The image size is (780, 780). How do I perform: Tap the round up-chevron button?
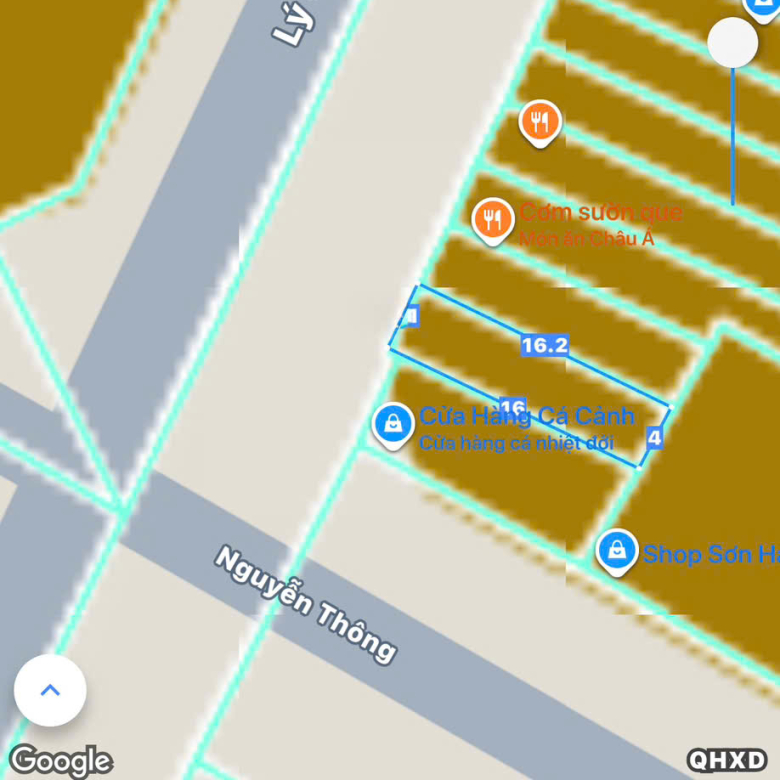tap(50, 690)
